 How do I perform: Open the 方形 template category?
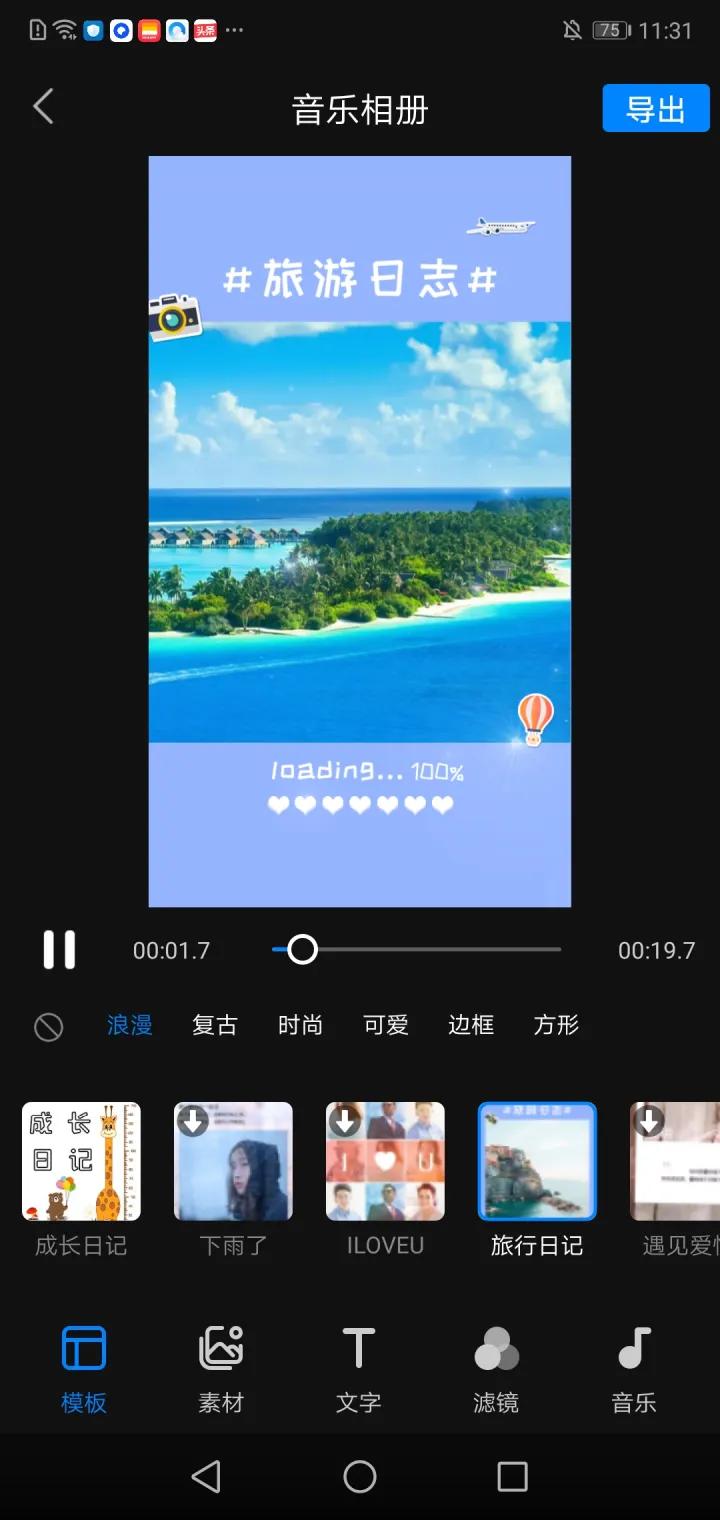coord(557,1026)
